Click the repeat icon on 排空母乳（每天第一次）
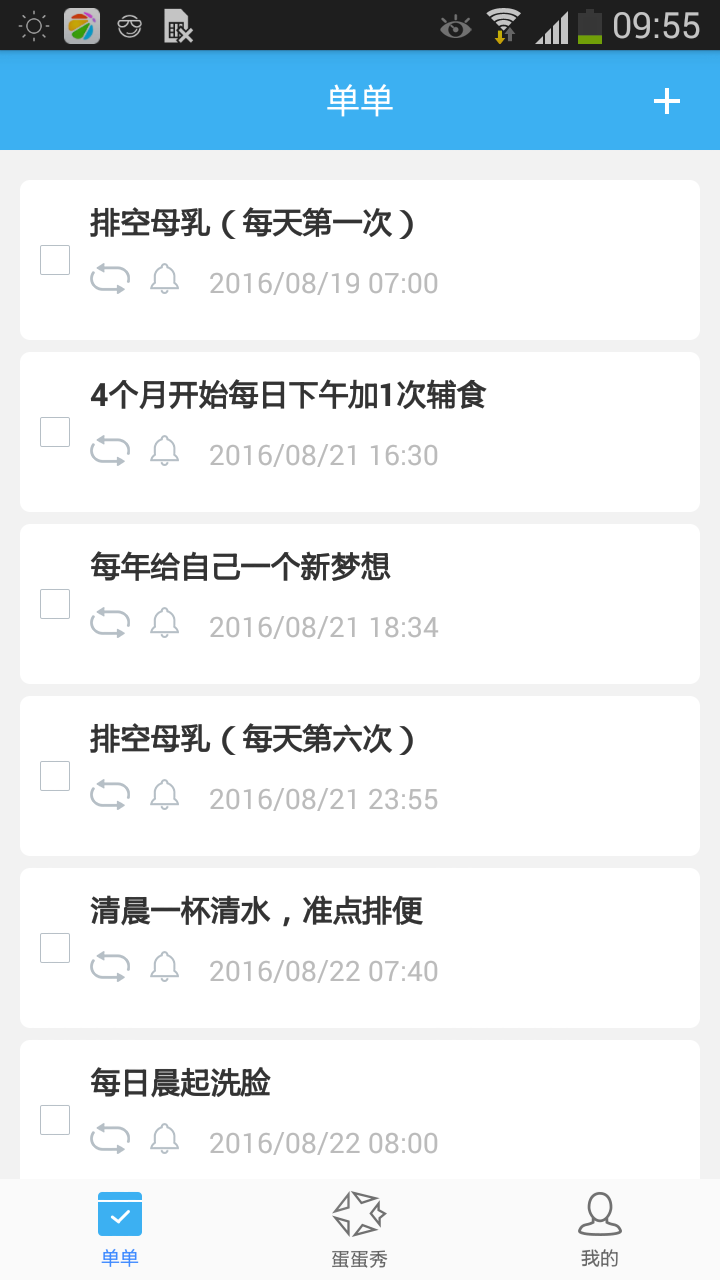 coord(110,279)
